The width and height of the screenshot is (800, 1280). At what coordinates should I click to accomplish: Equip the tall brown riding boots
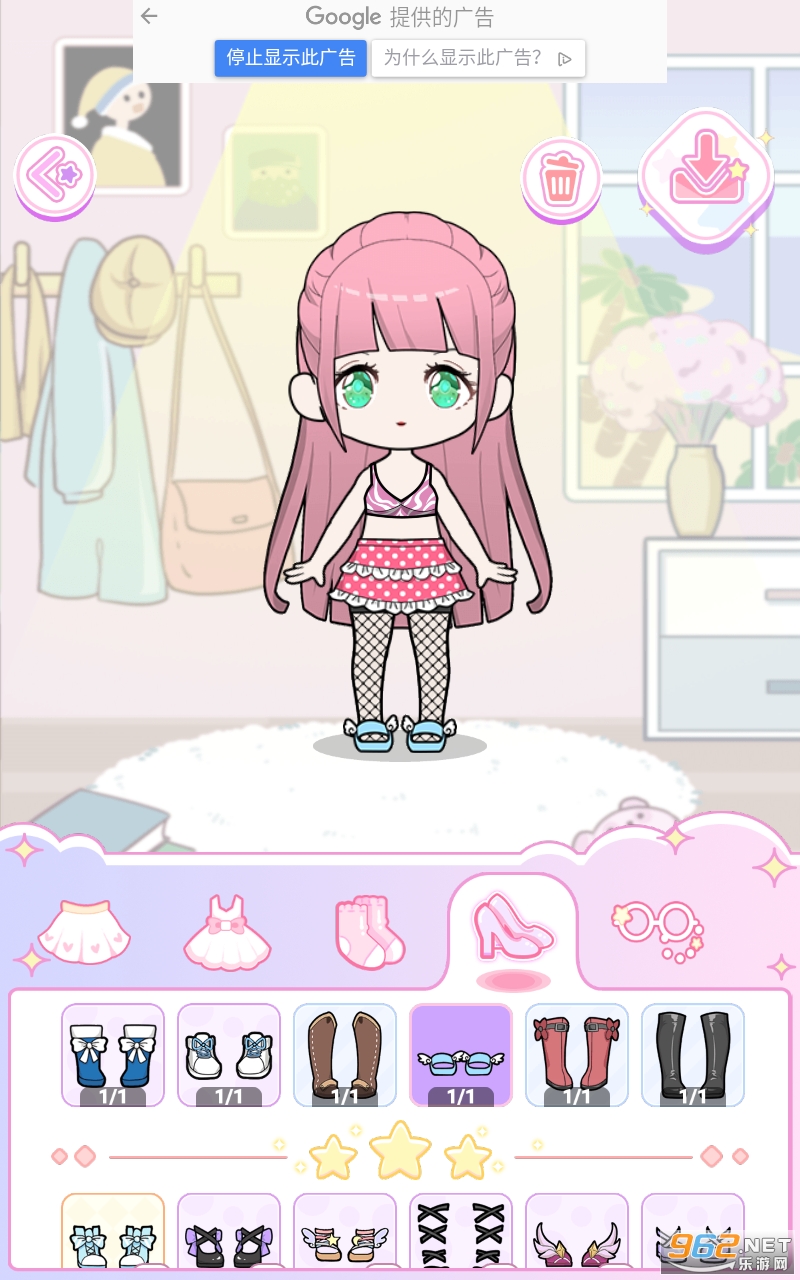tap(345, 1052)
